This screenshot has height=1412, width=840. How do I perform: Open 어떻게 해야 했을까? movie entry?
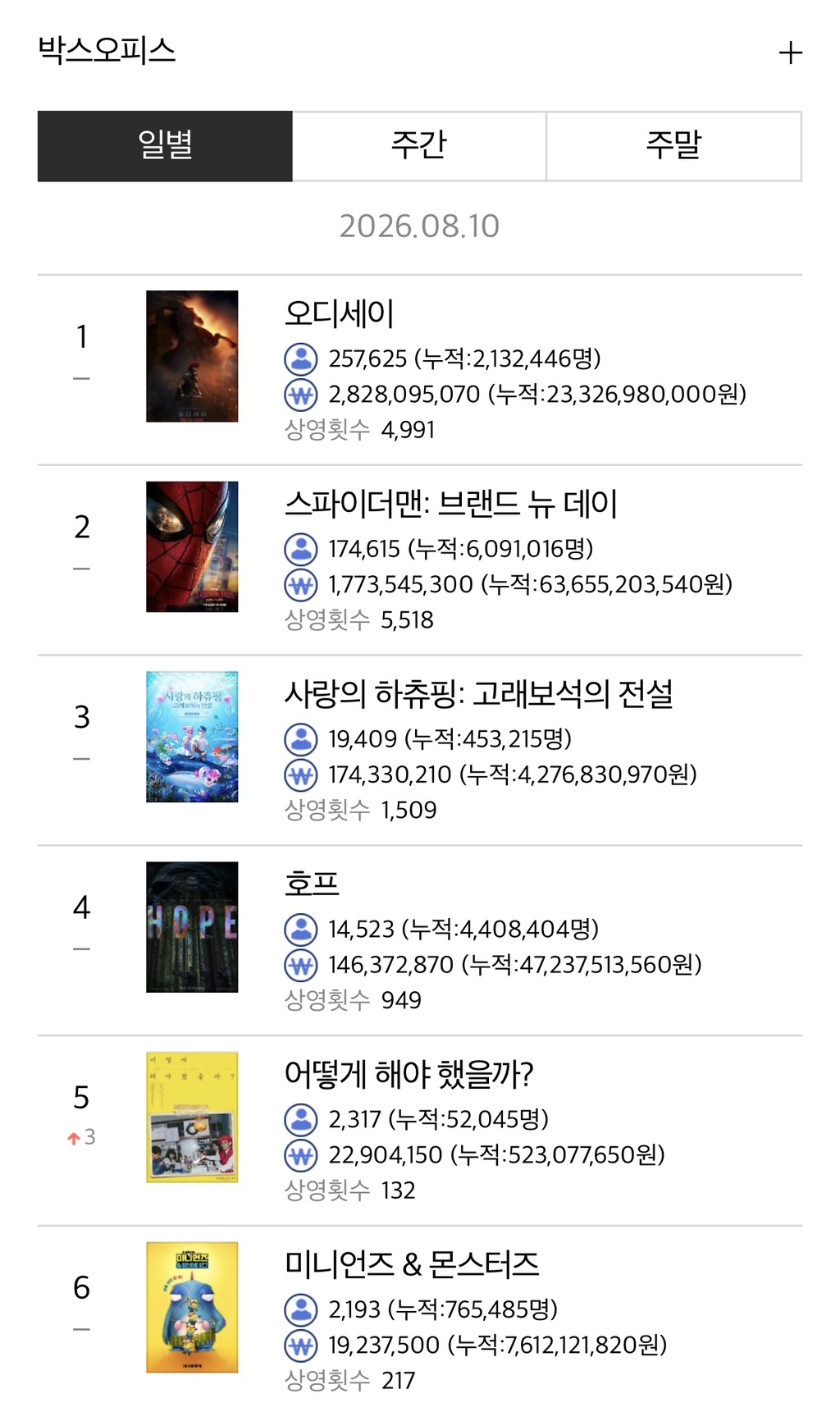pyautogui.click(x=420, y=1131)
